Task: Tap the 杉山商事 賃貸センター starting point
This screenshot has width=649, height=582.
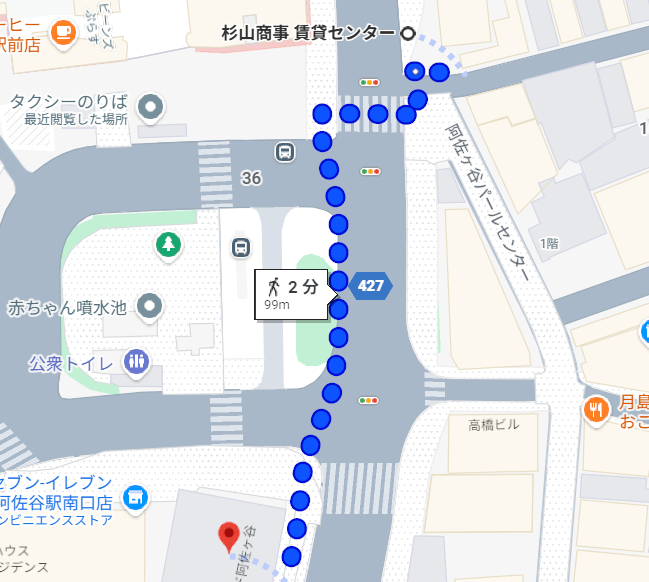Action: click(408, 33)
